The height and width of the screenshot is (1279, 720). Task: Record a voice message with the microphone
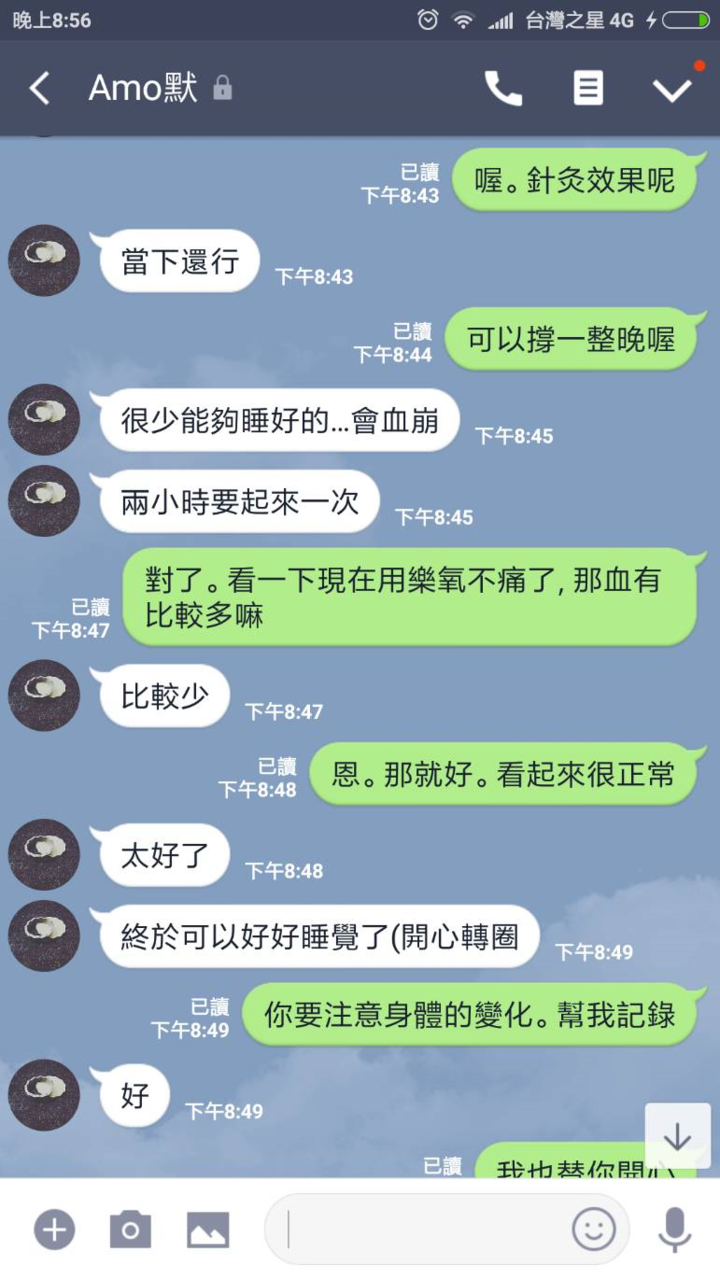click(x=675, y=1229)
